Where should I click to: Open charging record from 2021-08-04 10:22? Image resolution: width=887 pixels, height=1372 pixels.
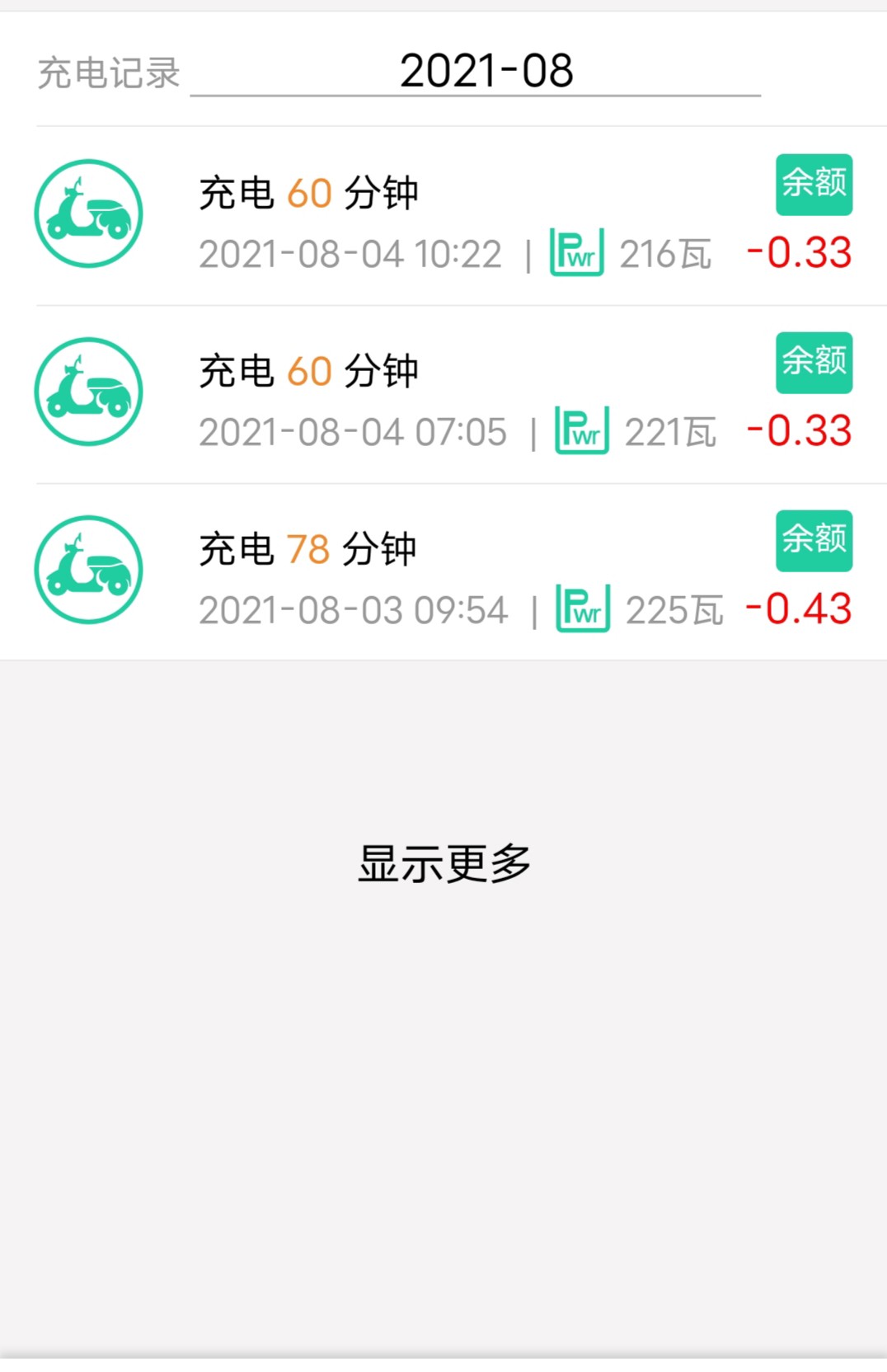tap(445, 216)
